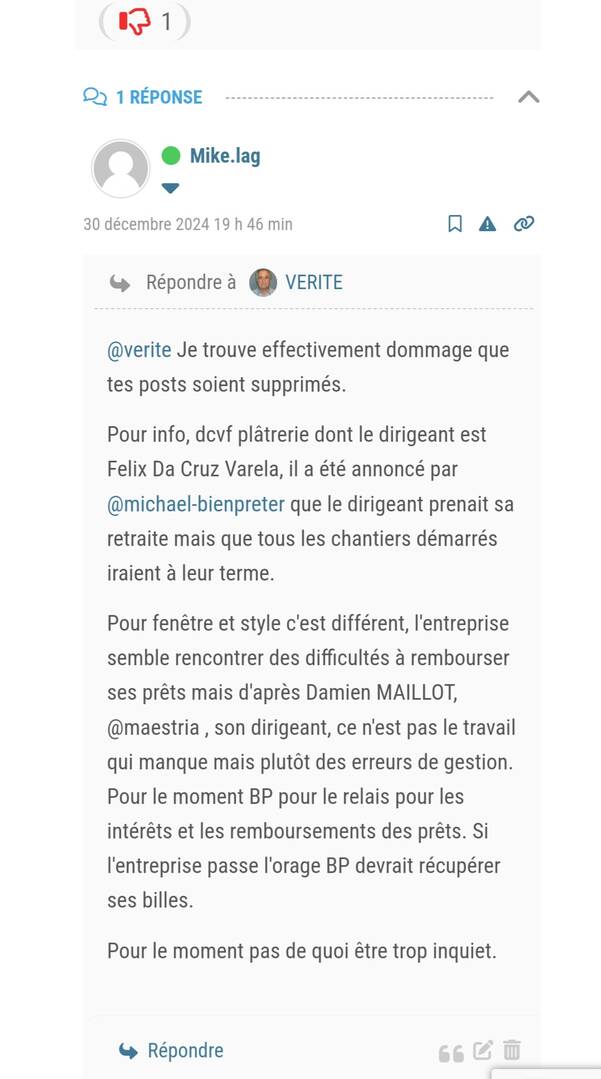Reply with the Répondre button

[x=171, y=1050]
